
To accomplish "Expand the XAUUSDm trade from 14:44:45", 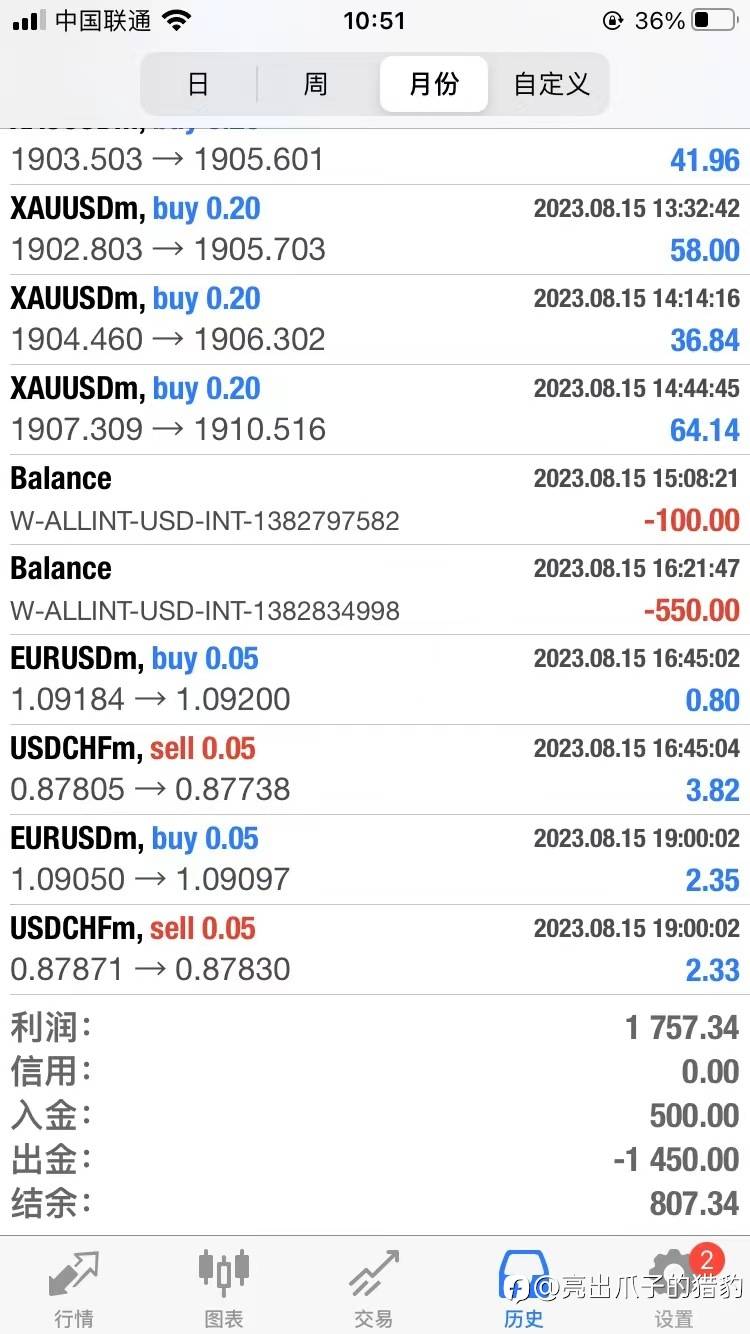I will pyautogui.click(x=375, y=410).
